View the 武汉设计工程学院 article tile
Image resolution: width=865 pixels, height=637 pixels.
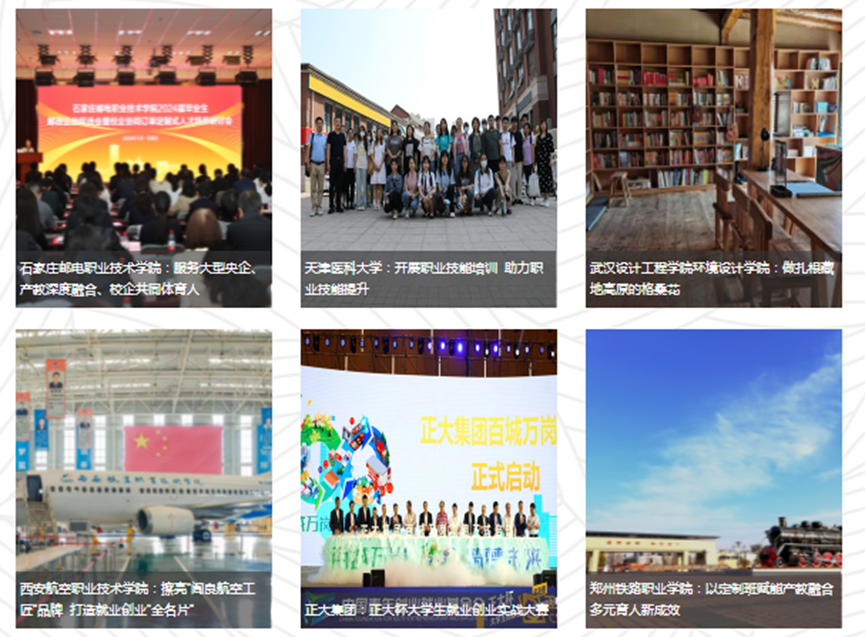click(713, 158)
